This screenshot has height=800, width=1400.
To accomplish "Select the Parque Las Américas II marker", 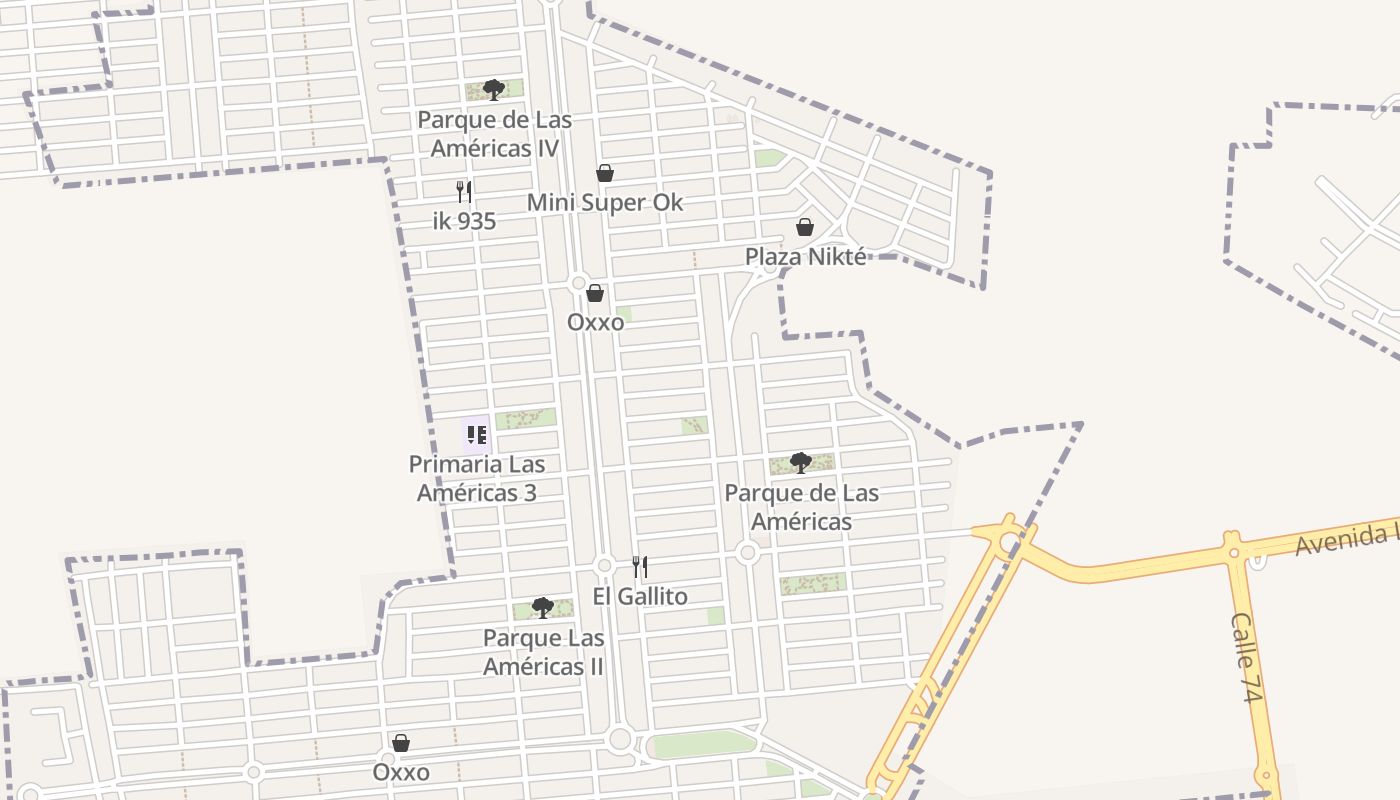I will pyautogui.click(x=543, y=608).
